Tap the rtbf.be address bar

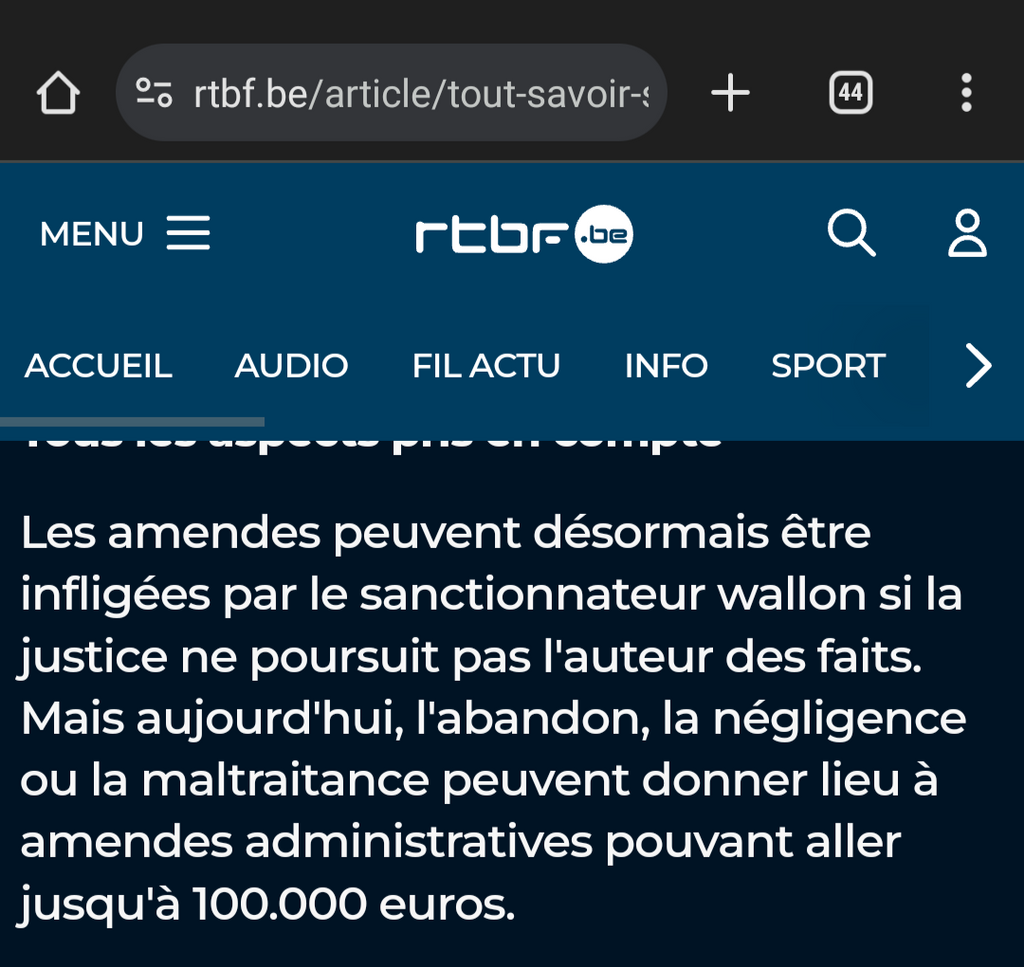420,94
